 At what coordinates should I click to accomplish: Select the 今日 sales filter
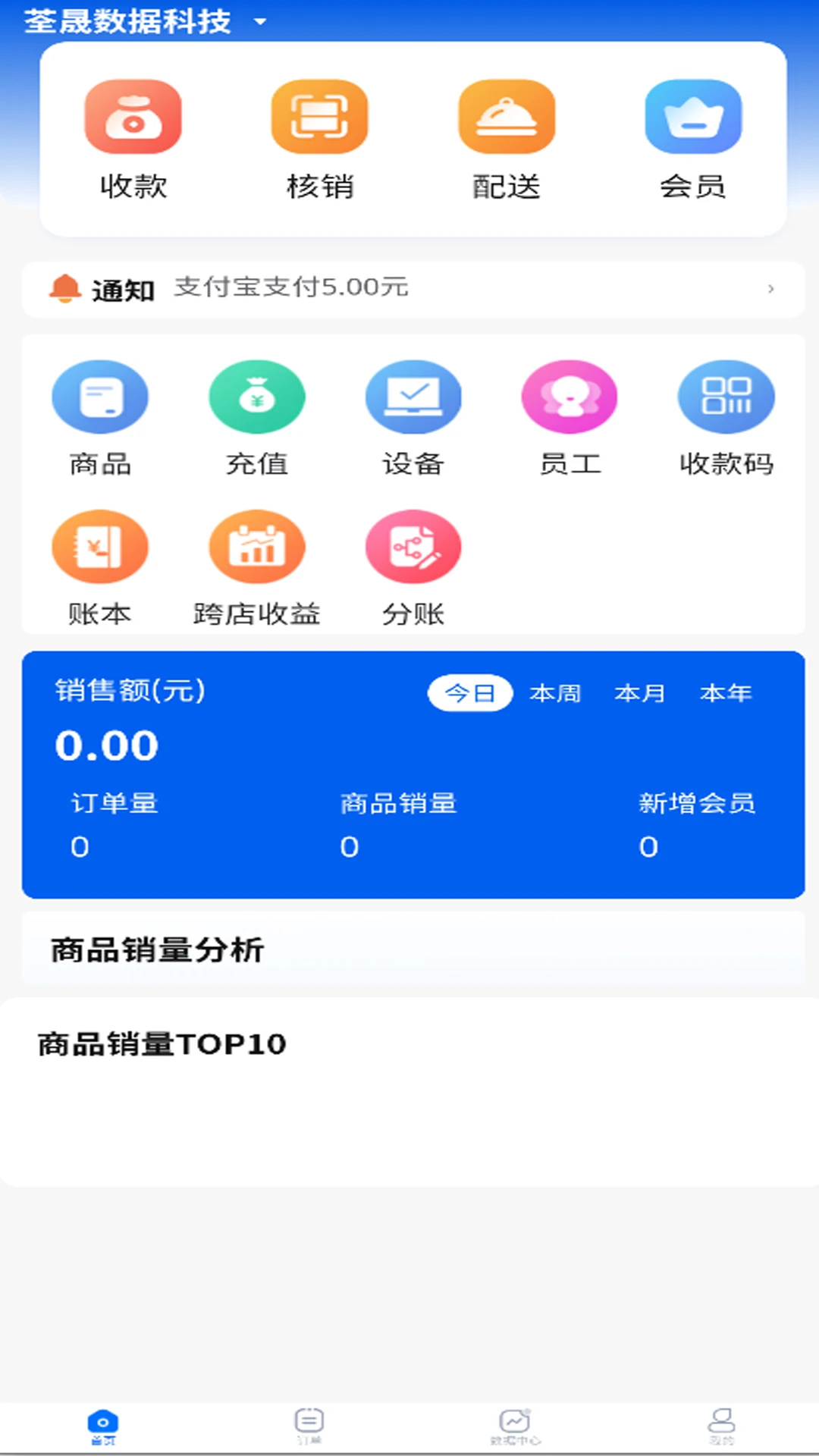pos(469,692)
